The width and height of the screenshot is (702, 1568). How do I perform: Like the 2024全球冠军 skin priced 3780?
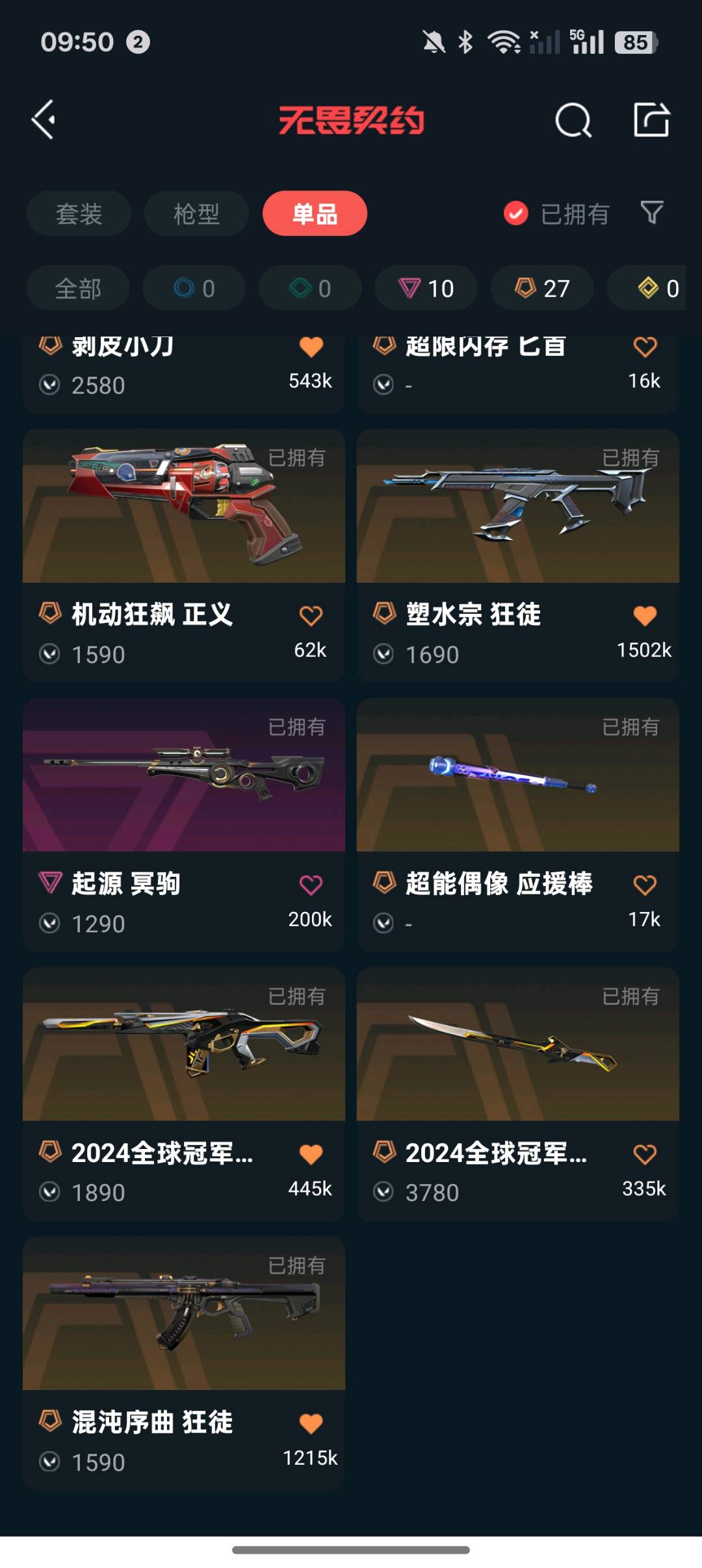click(x=645, y=1154)
